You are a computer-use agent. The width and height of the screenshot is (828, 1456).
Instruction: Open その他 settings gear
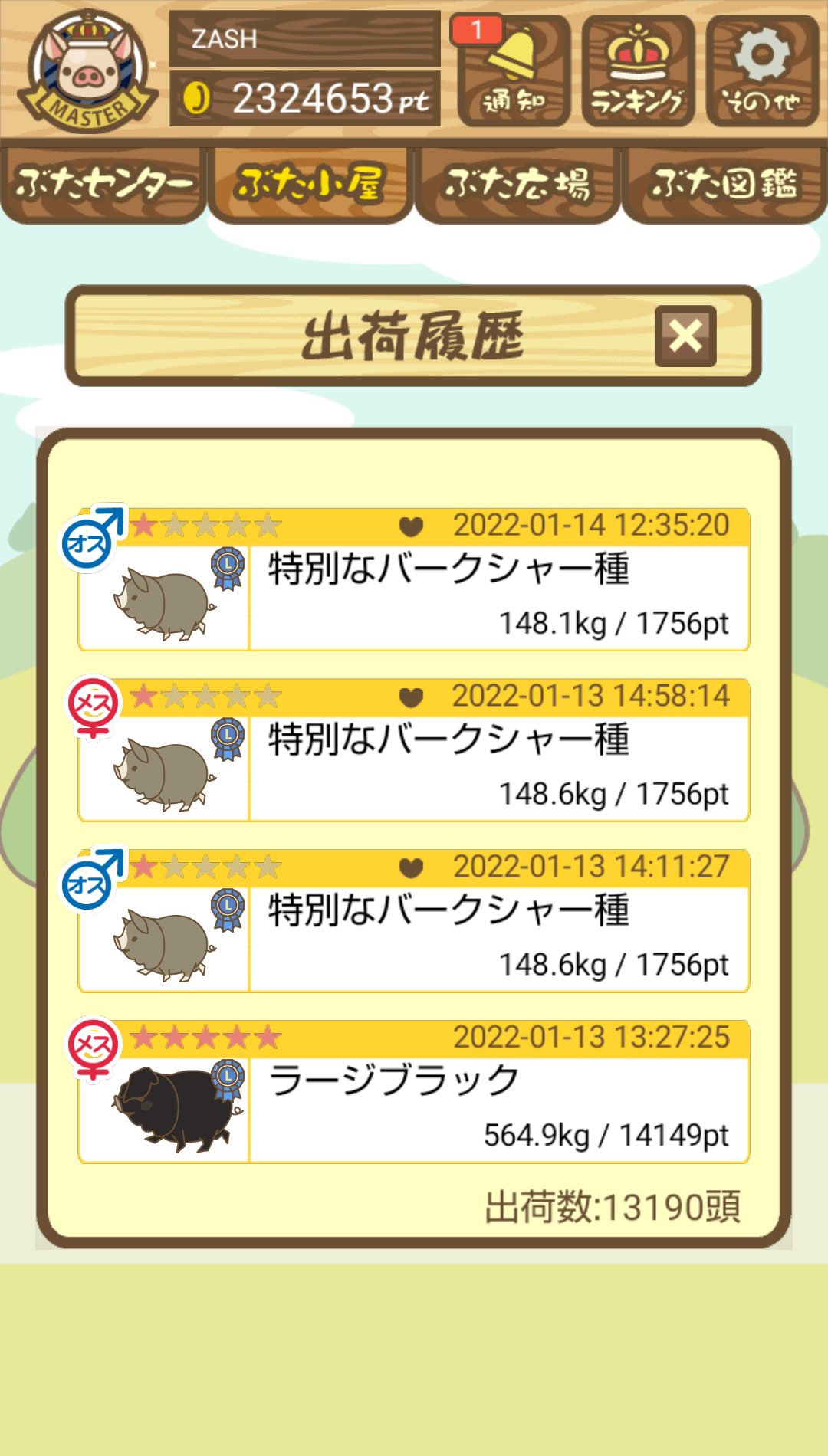(762, 71)
